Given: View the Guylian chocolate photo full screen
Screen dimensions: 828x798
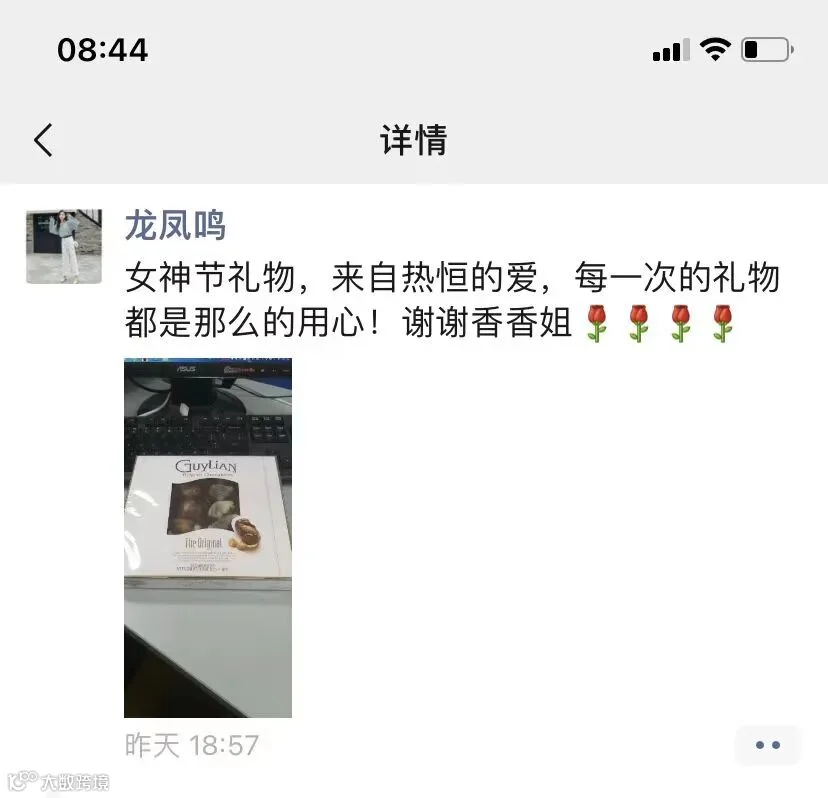Looking at the screenshot, I should (x=208, y=538).
